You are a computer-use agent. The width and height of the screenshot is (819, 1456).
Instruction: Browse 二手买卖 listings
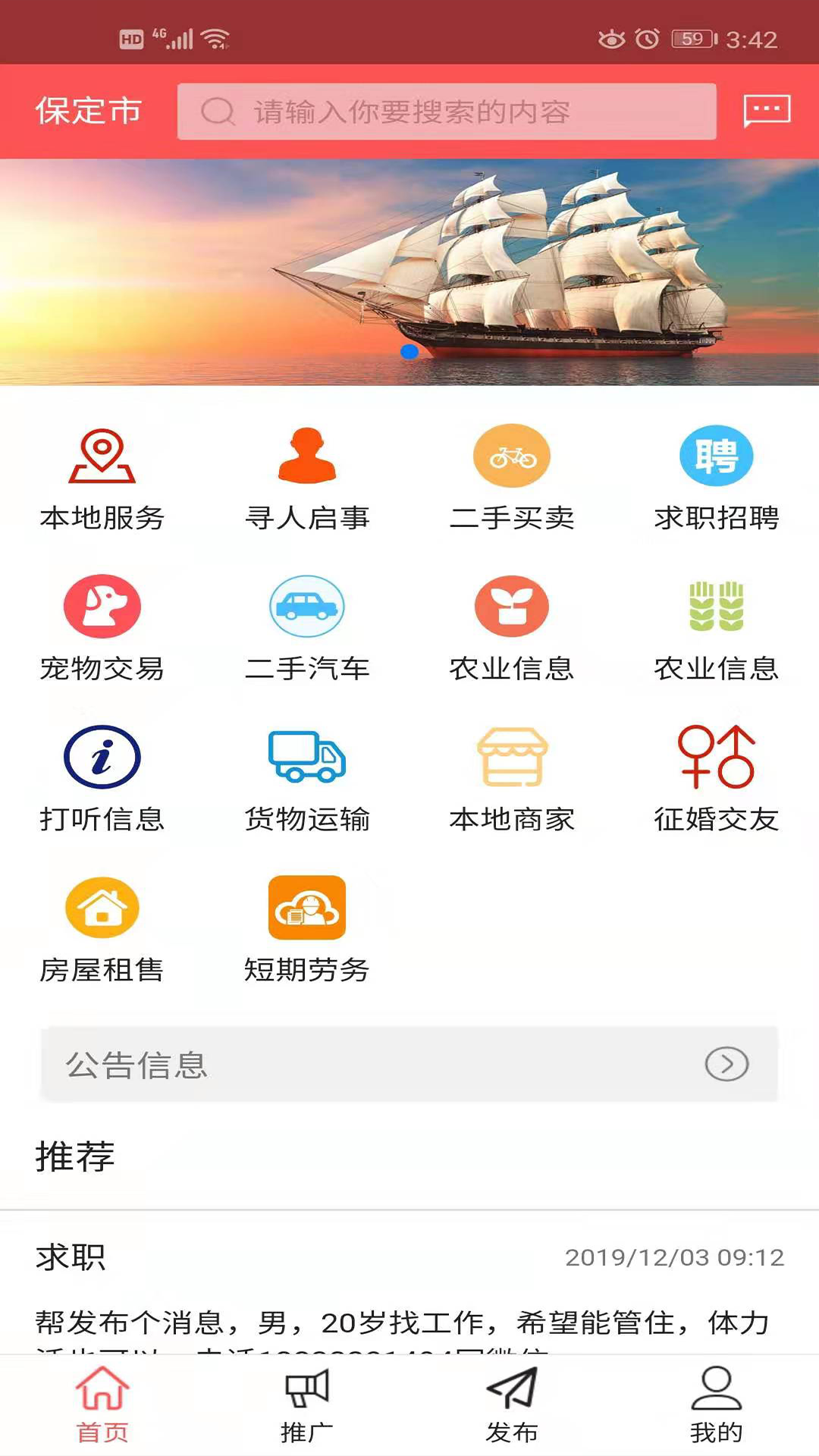(512, 479)
